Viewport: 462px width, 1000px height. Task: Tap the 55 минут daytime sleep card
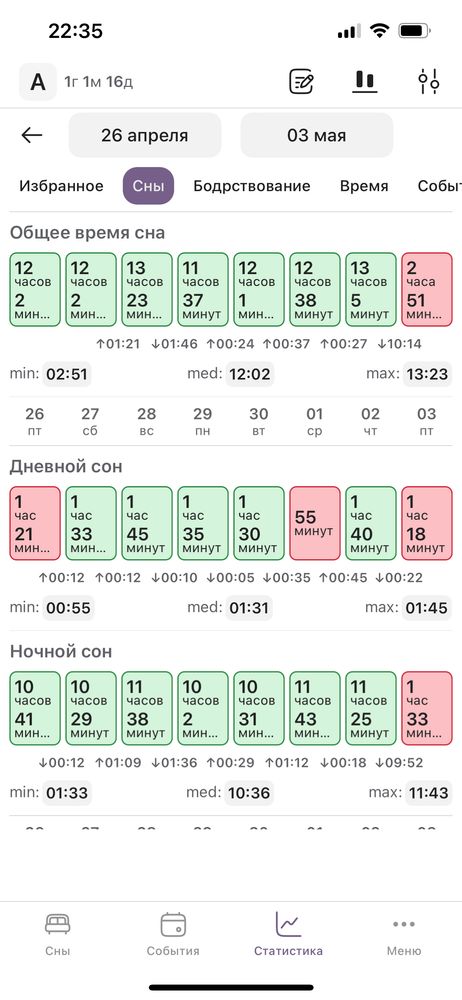point(315,524)
